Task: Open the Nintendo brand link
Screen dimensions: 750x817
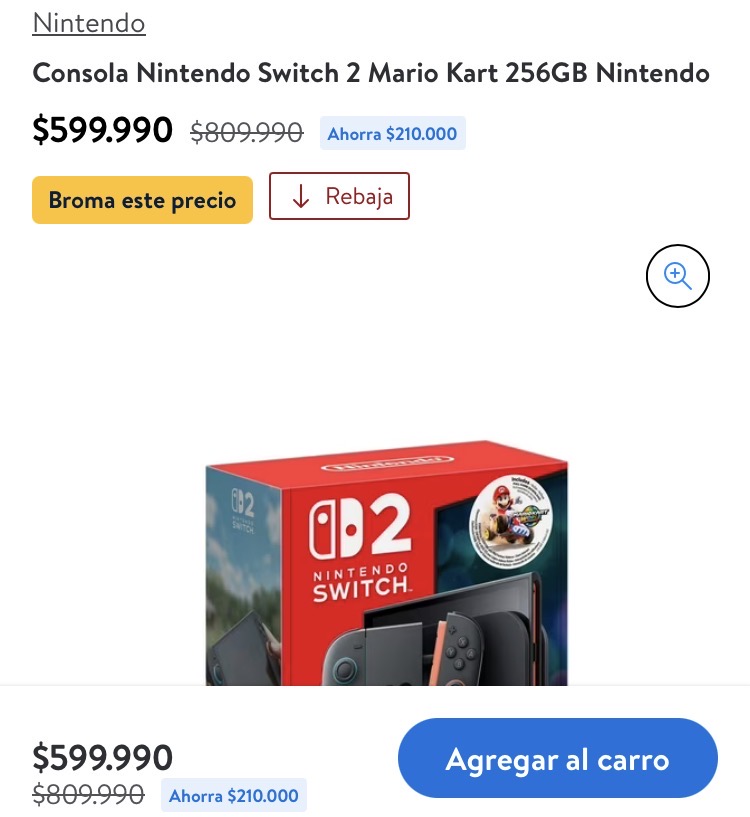Action: 89,22
